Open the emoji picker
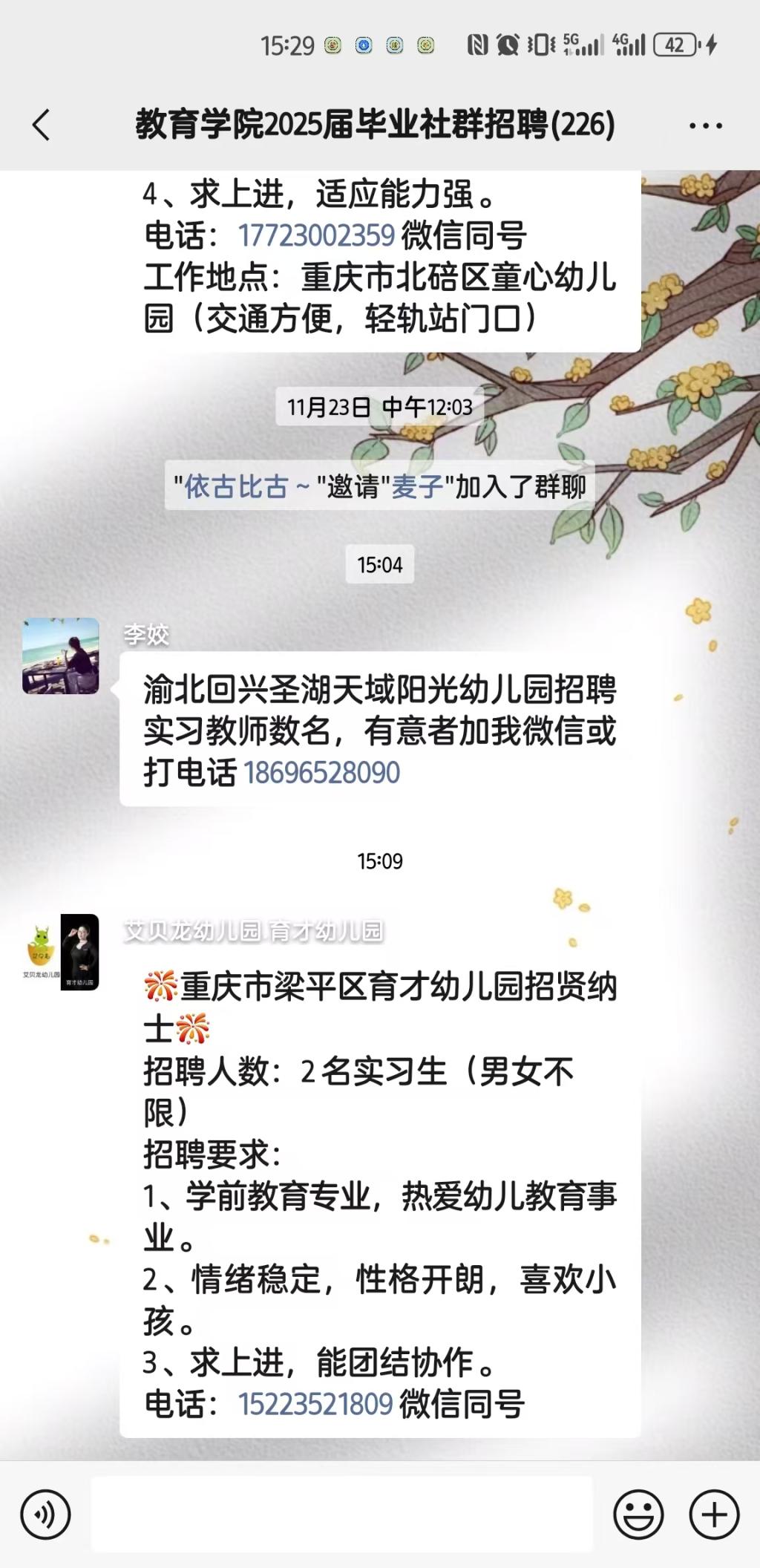 [x=638, y=1515]
